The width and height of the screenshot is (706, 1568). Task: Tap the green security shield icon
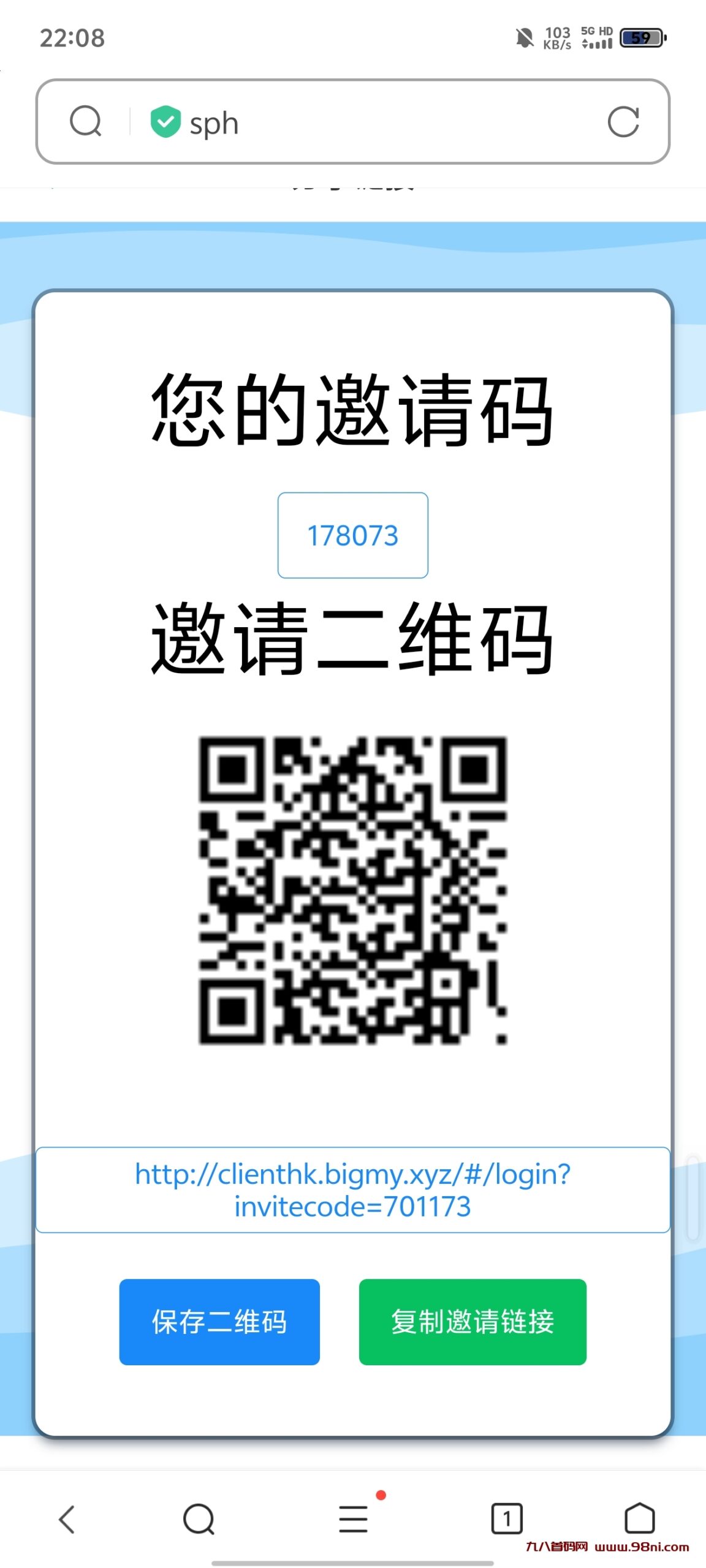click(x=165, y=122)
